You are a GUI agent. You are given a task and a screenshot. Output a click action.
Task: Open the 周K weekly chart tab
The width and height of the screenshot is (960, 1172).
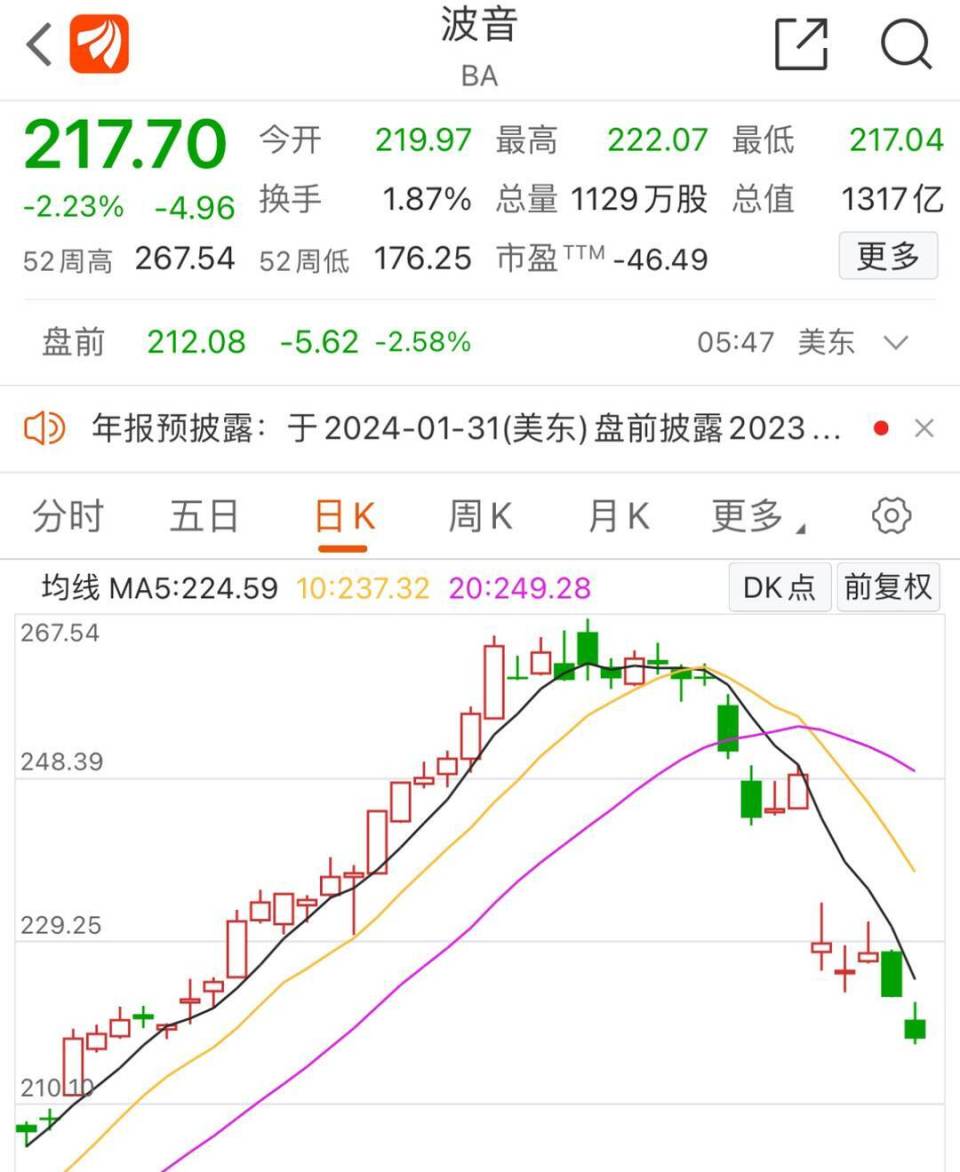[481, 515]
